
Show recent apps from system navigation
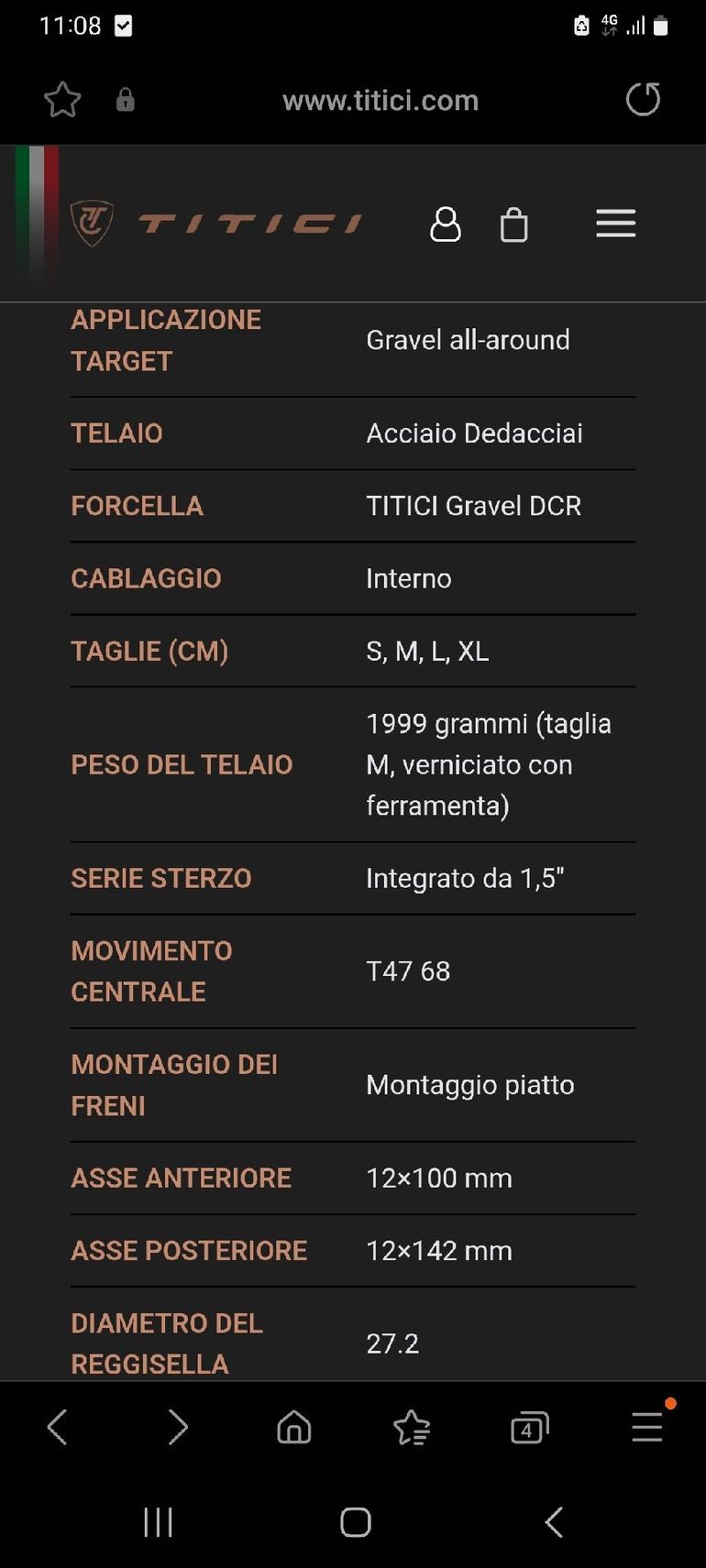pos(158,1522)
